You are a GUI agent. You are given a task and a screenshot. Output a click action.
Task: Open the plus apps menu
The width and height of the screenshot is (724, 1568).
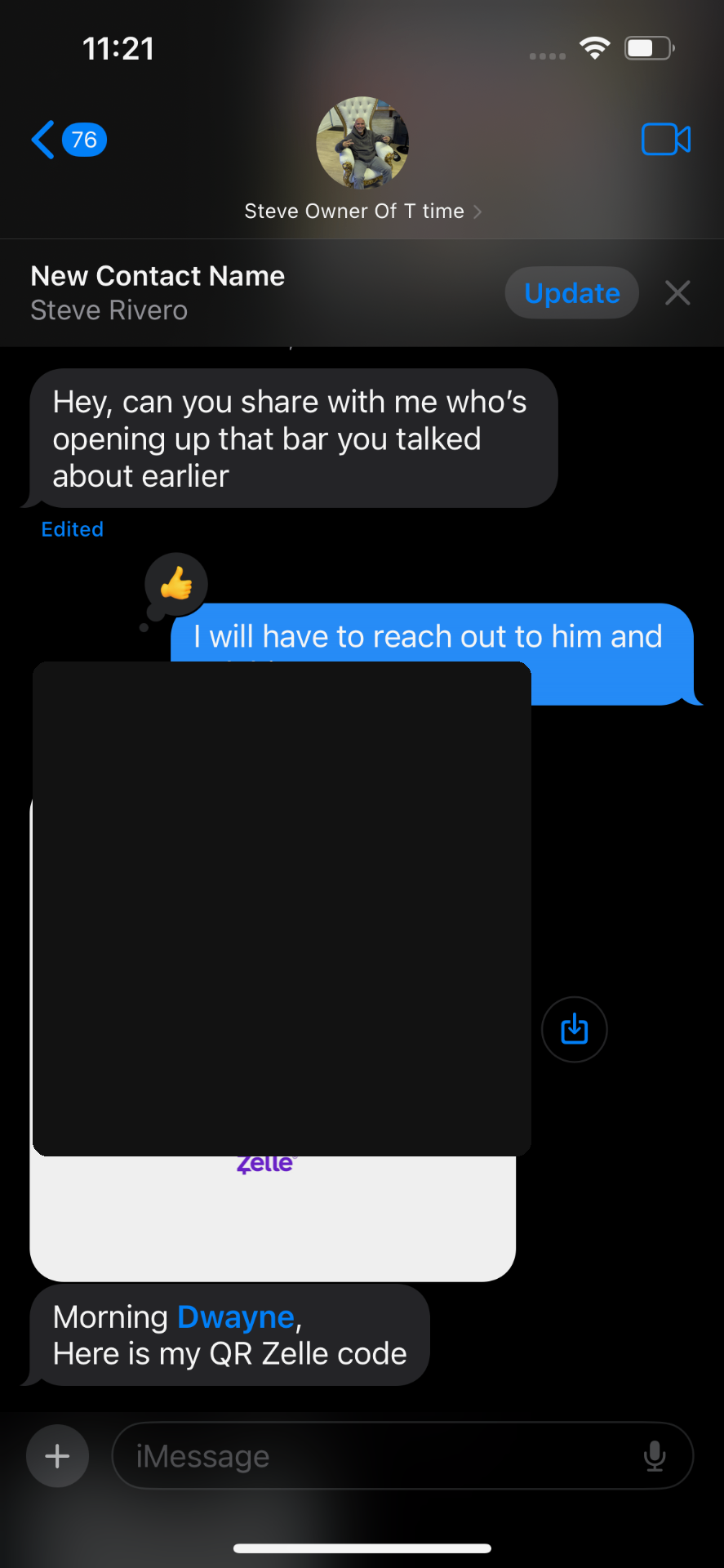[x=57, y=1456]
